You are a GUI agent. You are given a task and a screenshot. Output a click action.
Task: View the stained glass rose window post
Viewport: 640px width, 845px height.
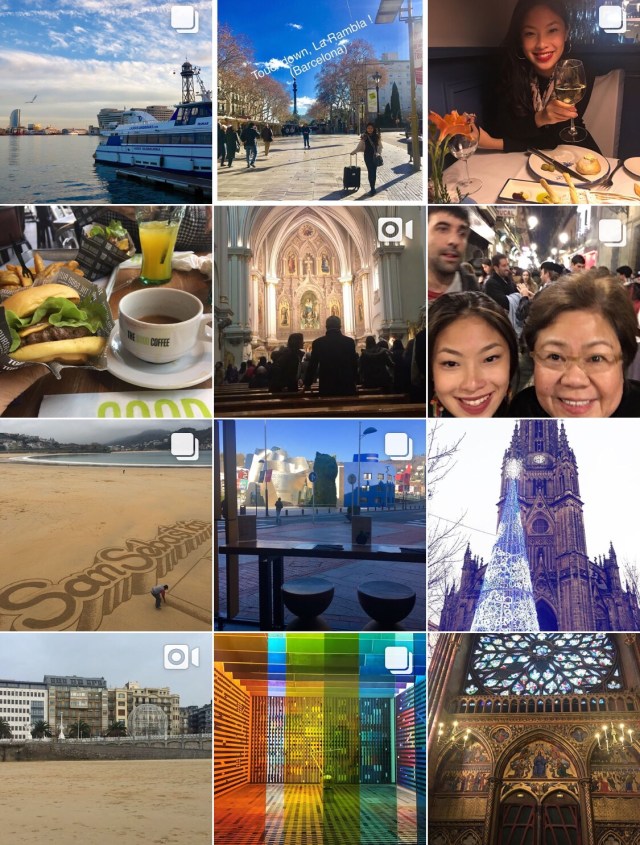click(534, 738)
